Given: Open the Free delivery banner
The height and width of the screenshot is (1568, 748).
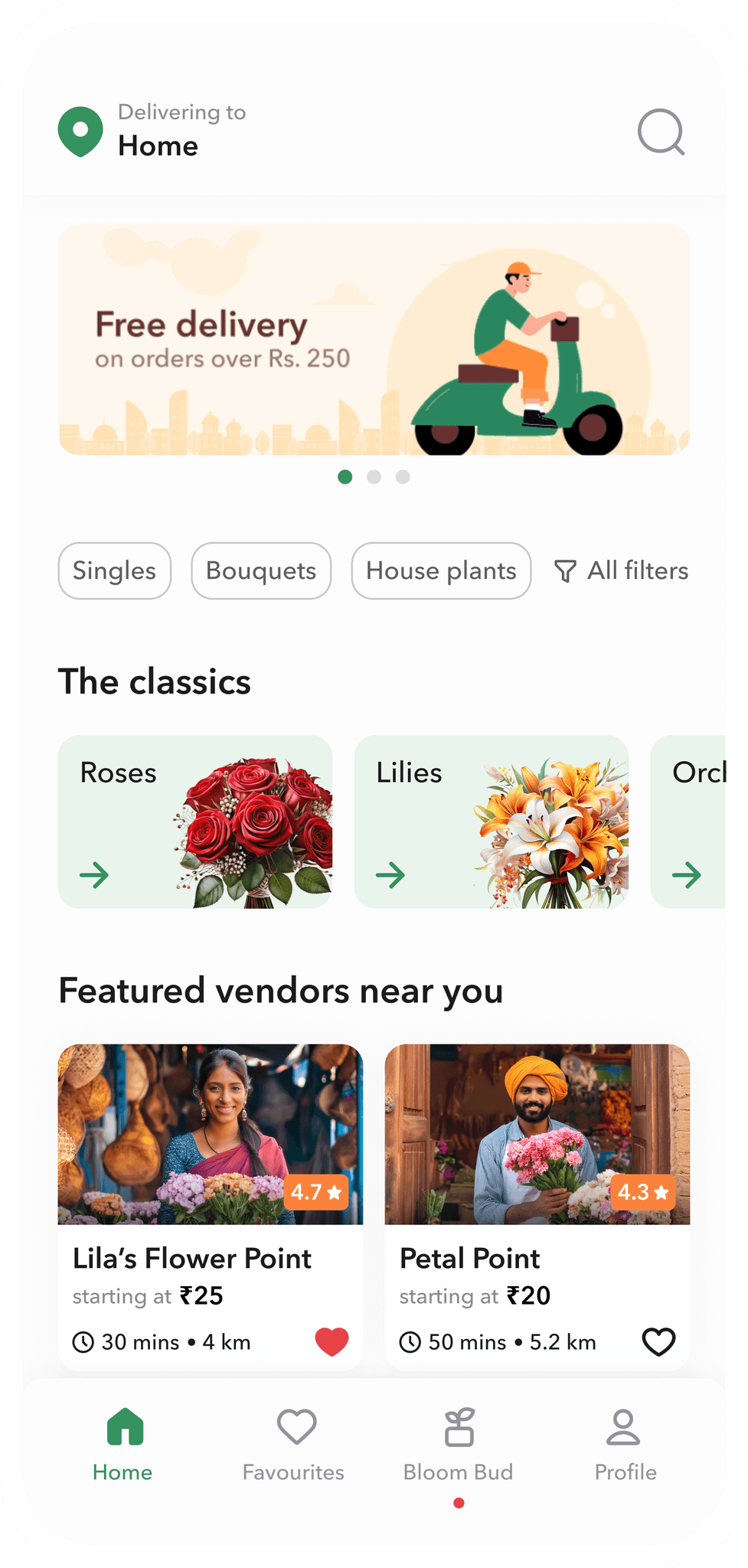Looking at the screenshot, I should [x=374, y=339].
